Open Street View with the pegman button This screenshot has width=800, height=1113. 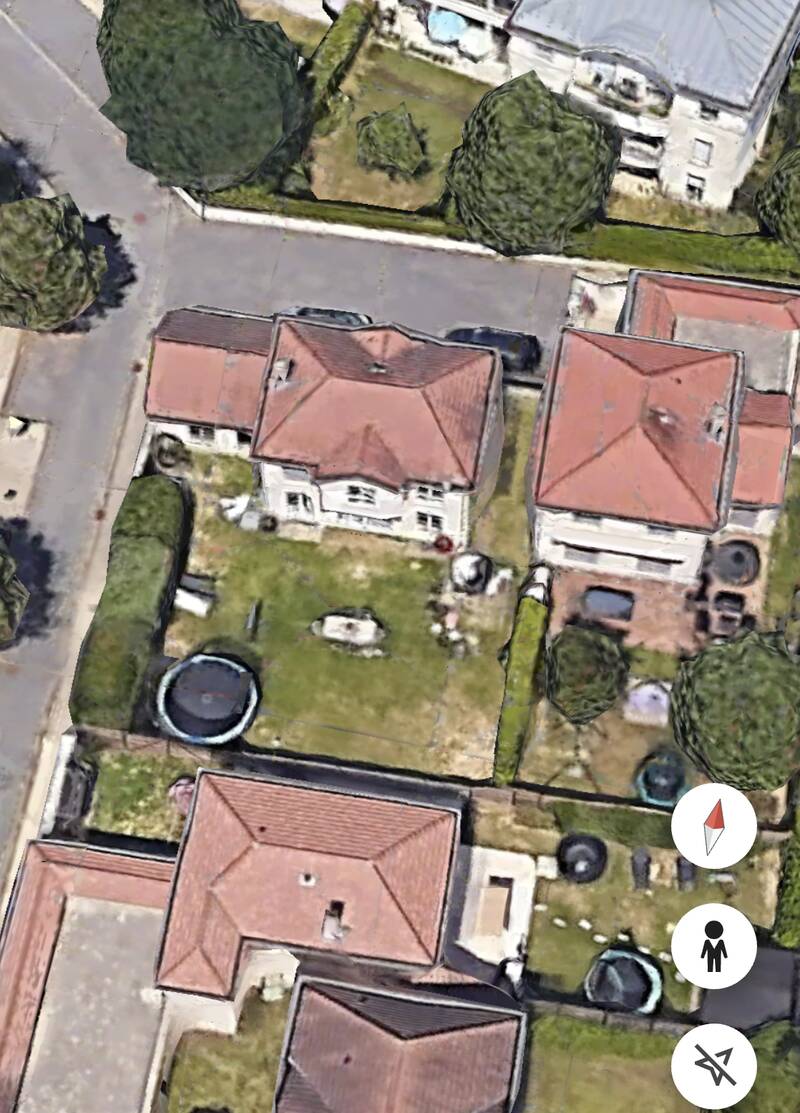tap(713, 946)
